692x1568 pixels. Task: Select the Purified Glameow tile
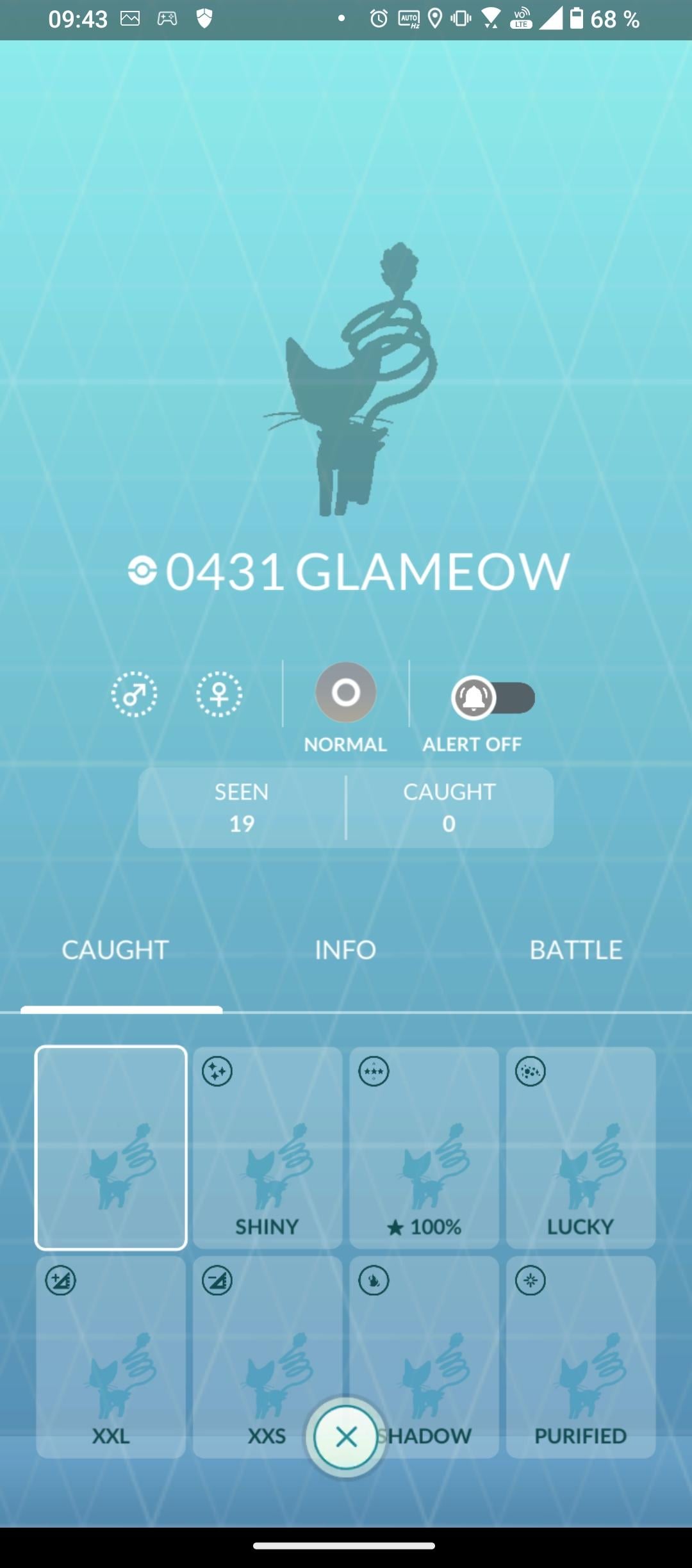pos(581,1355)
